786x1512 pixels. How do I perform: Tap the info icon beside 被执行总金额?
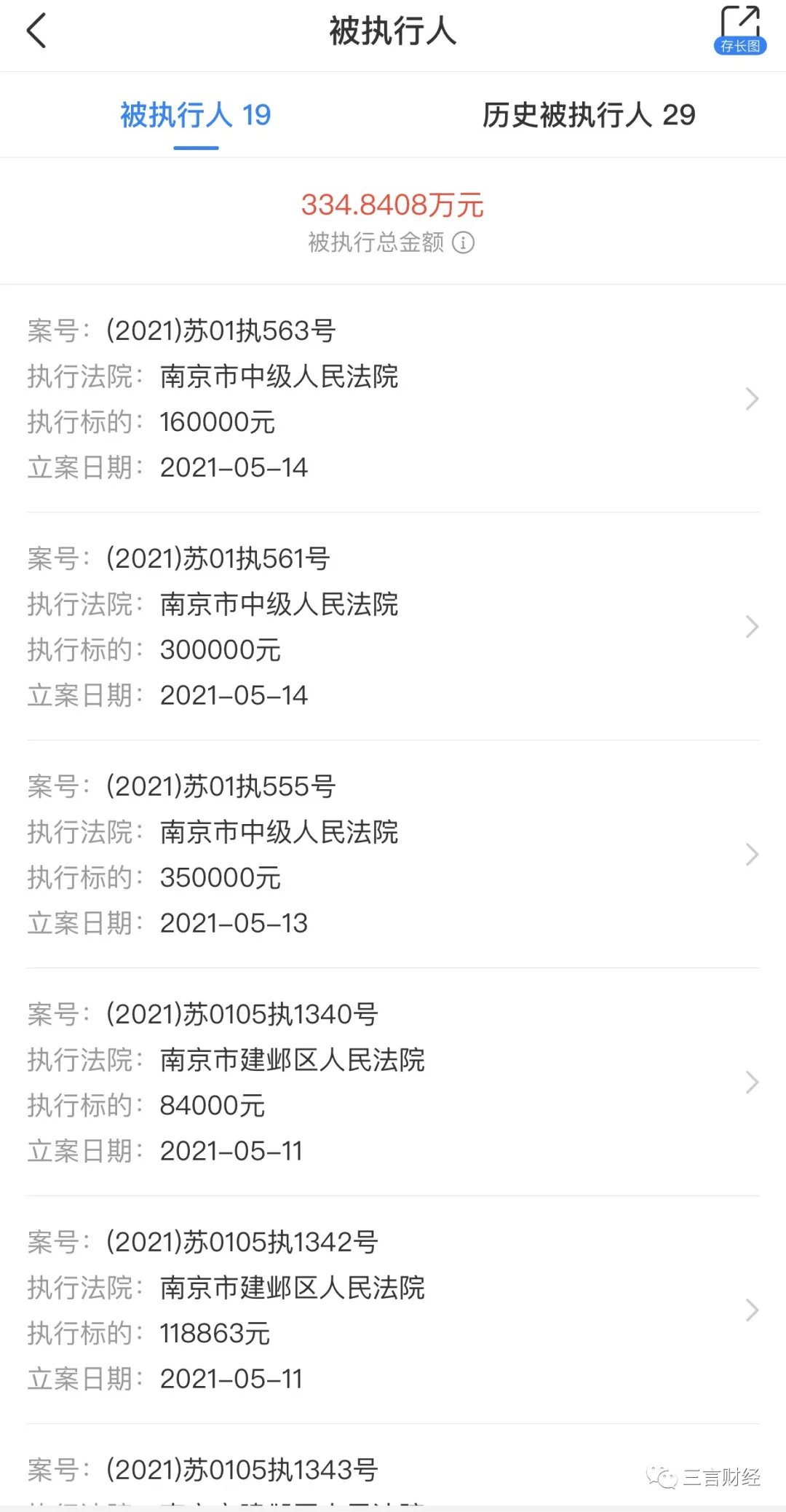[464, 242]
